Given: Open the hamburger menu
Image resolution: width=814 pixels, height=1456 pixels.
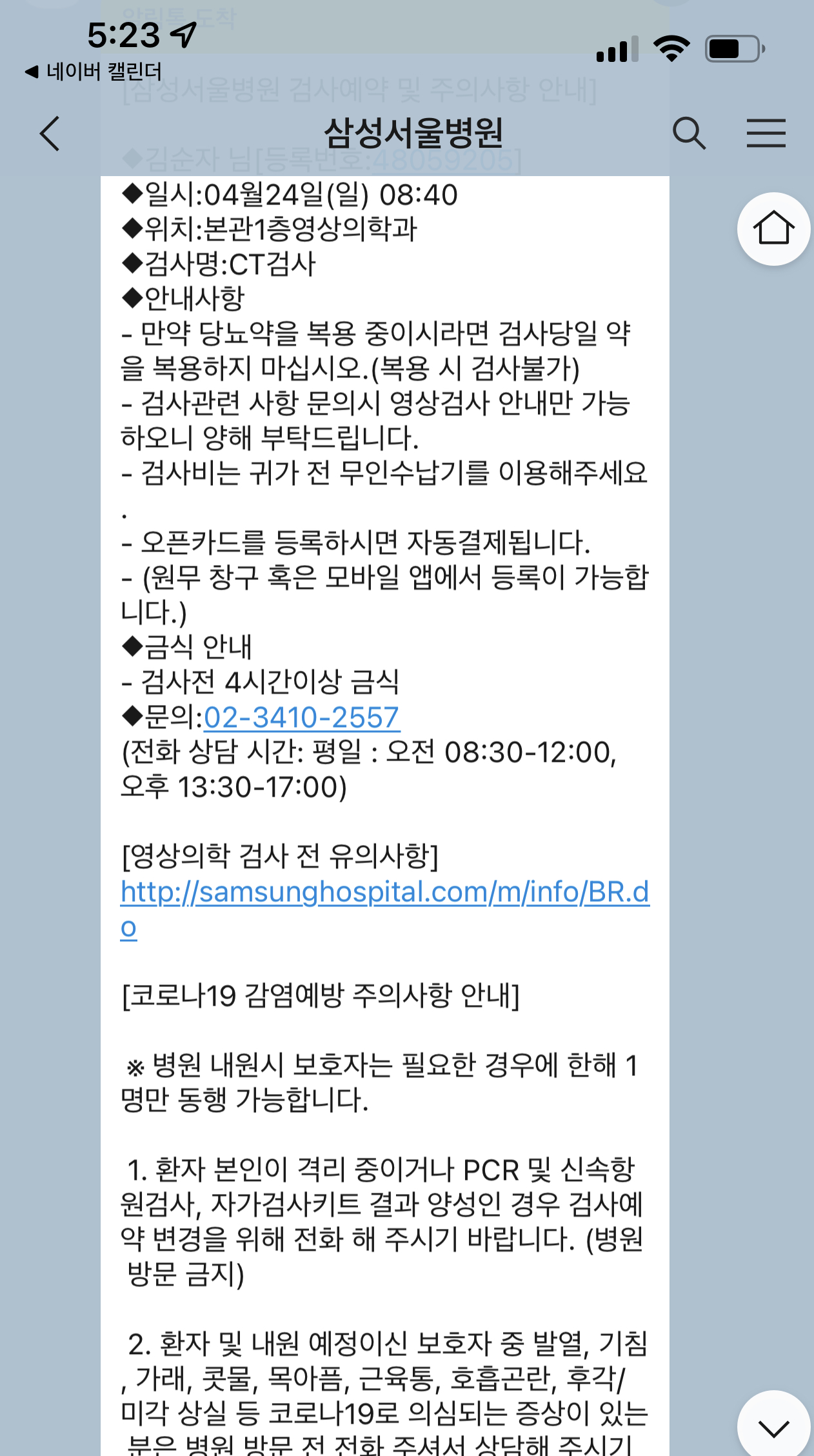Looking at the screenshot, I should coord(766,134).
